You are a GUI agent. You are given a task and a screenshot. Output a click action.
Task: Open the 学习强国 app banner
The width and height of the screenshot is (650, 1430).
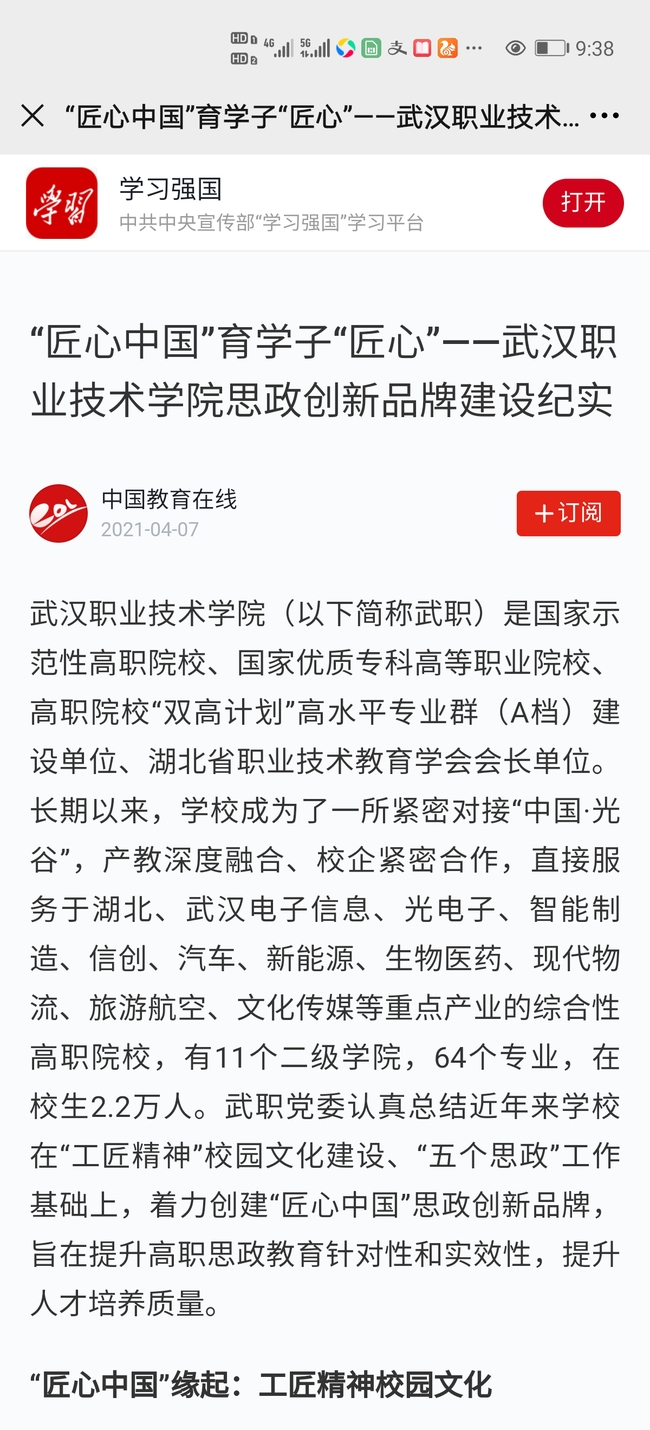[270, 203]
